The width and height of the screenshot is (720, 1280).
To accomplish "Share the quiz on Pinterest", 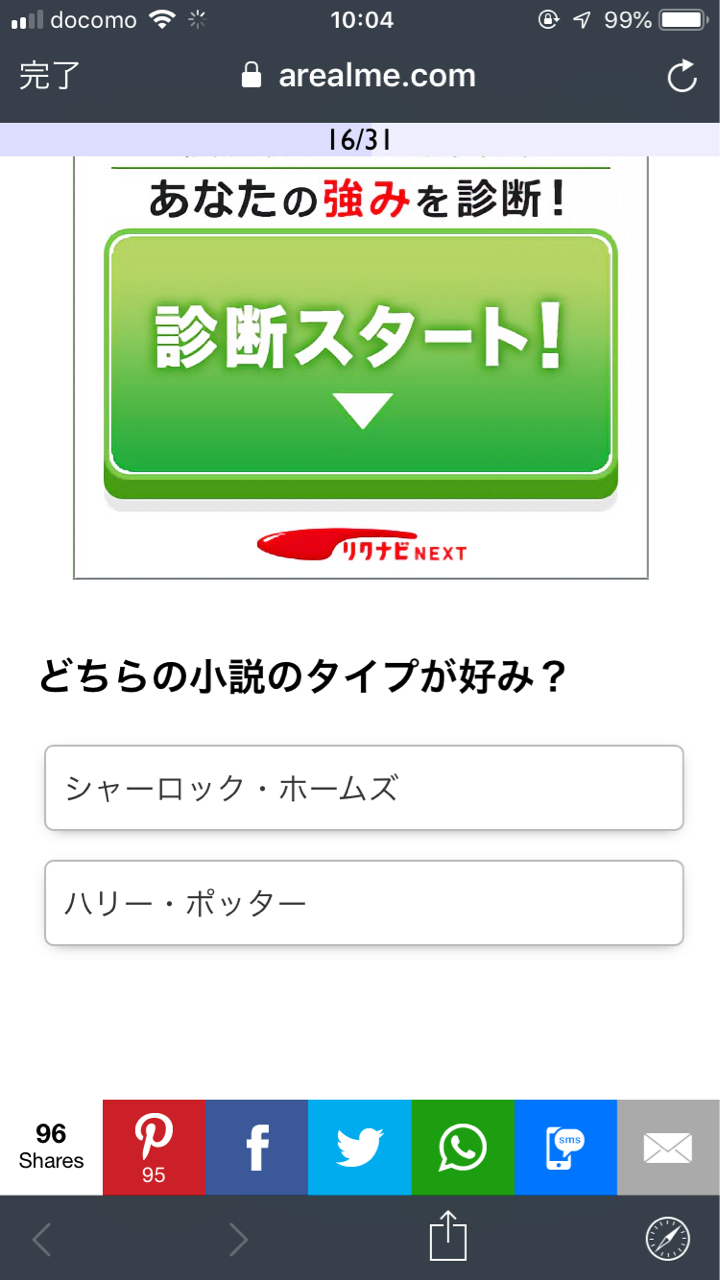I will tap(154, 1147).
